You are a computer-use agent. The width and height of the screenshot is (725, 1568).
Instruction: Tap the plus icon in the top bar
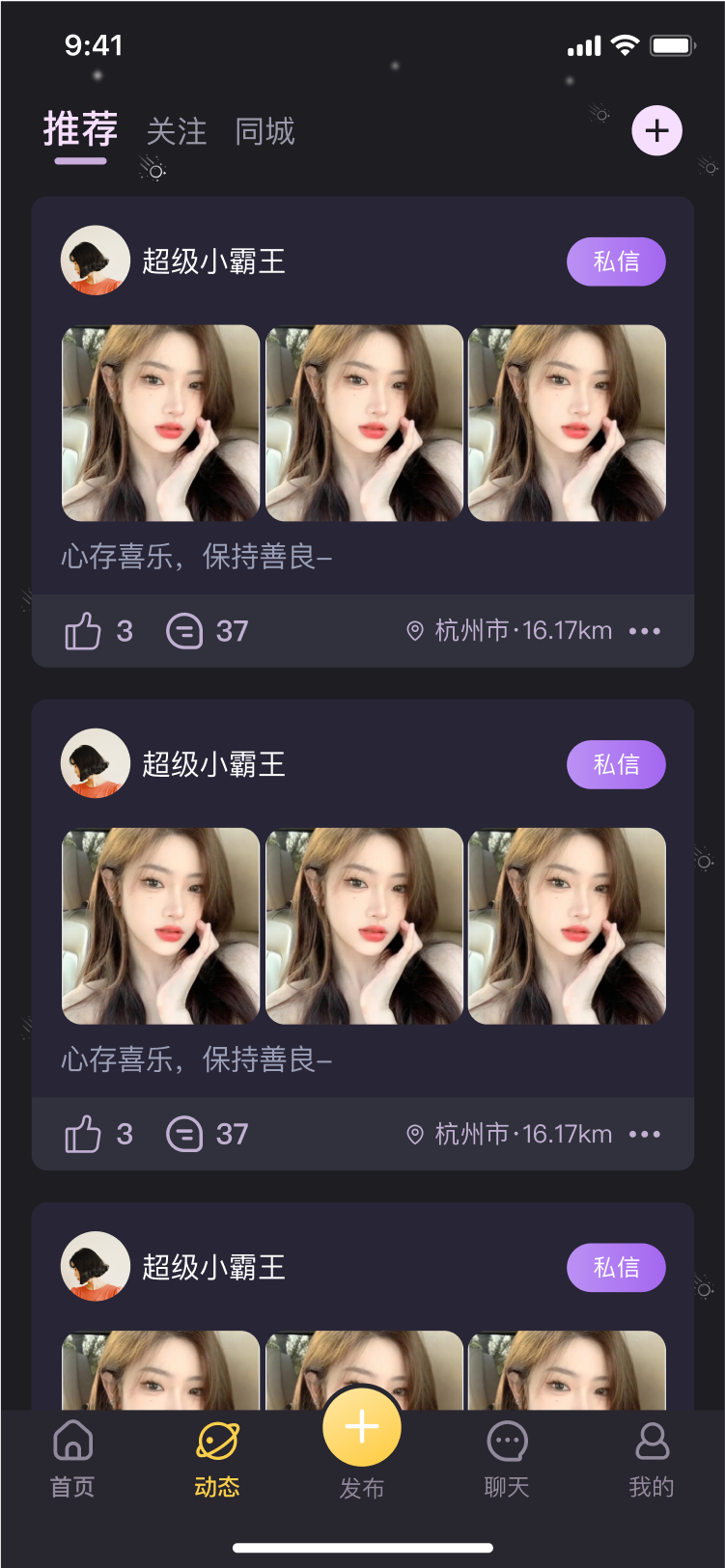click(x=656, y=130)
